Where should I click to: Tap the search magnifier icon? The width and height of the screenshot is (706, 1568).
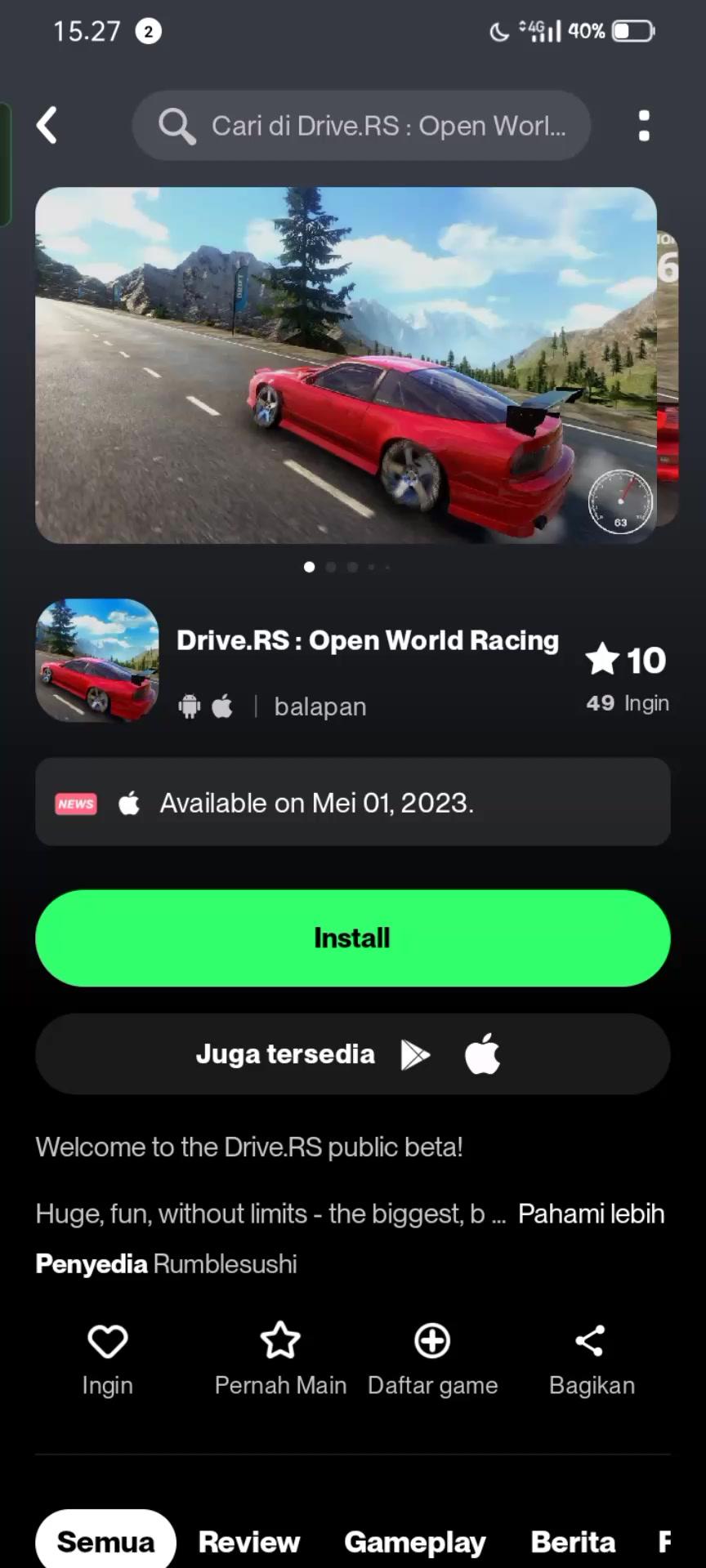pos(175,126)
